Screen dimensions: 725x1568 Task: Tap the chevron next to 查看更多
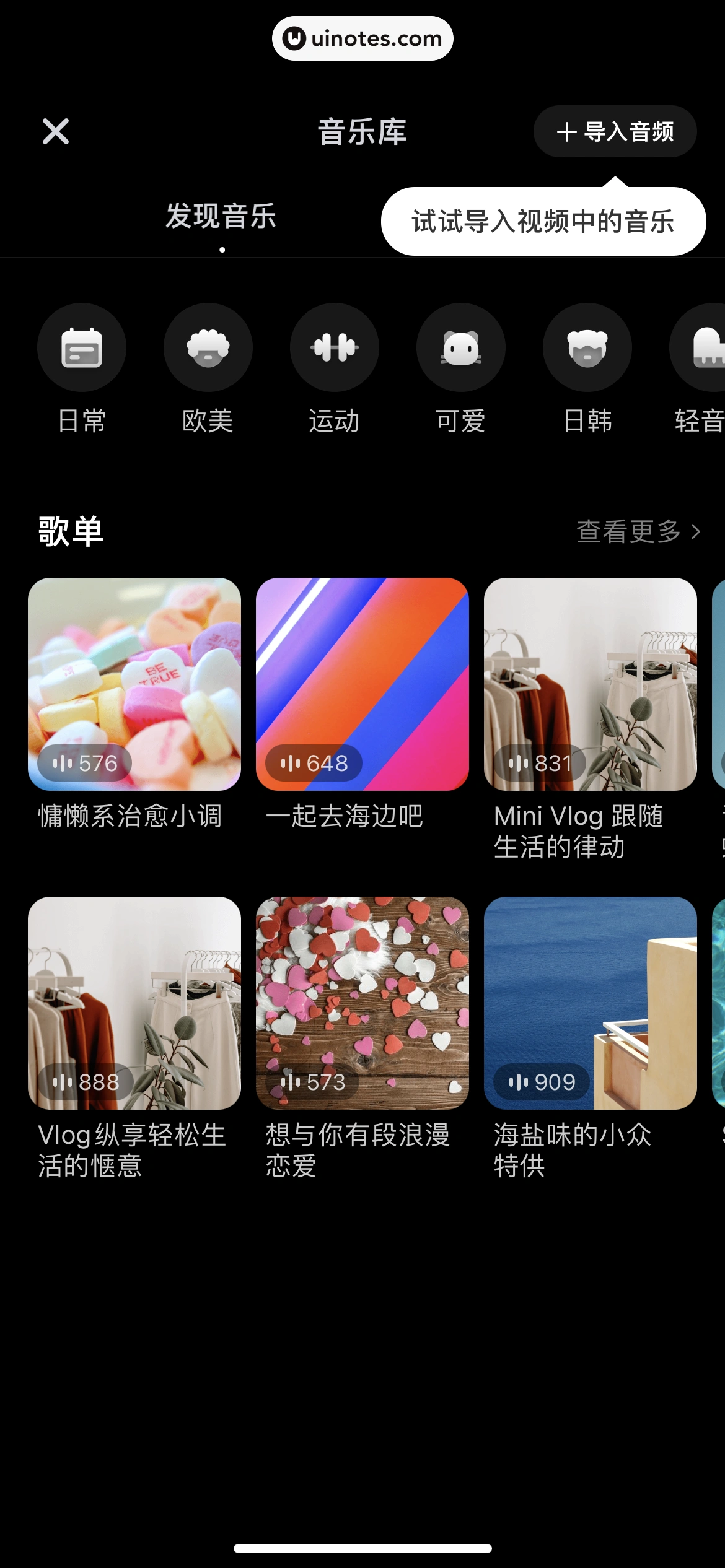point(694,531)
